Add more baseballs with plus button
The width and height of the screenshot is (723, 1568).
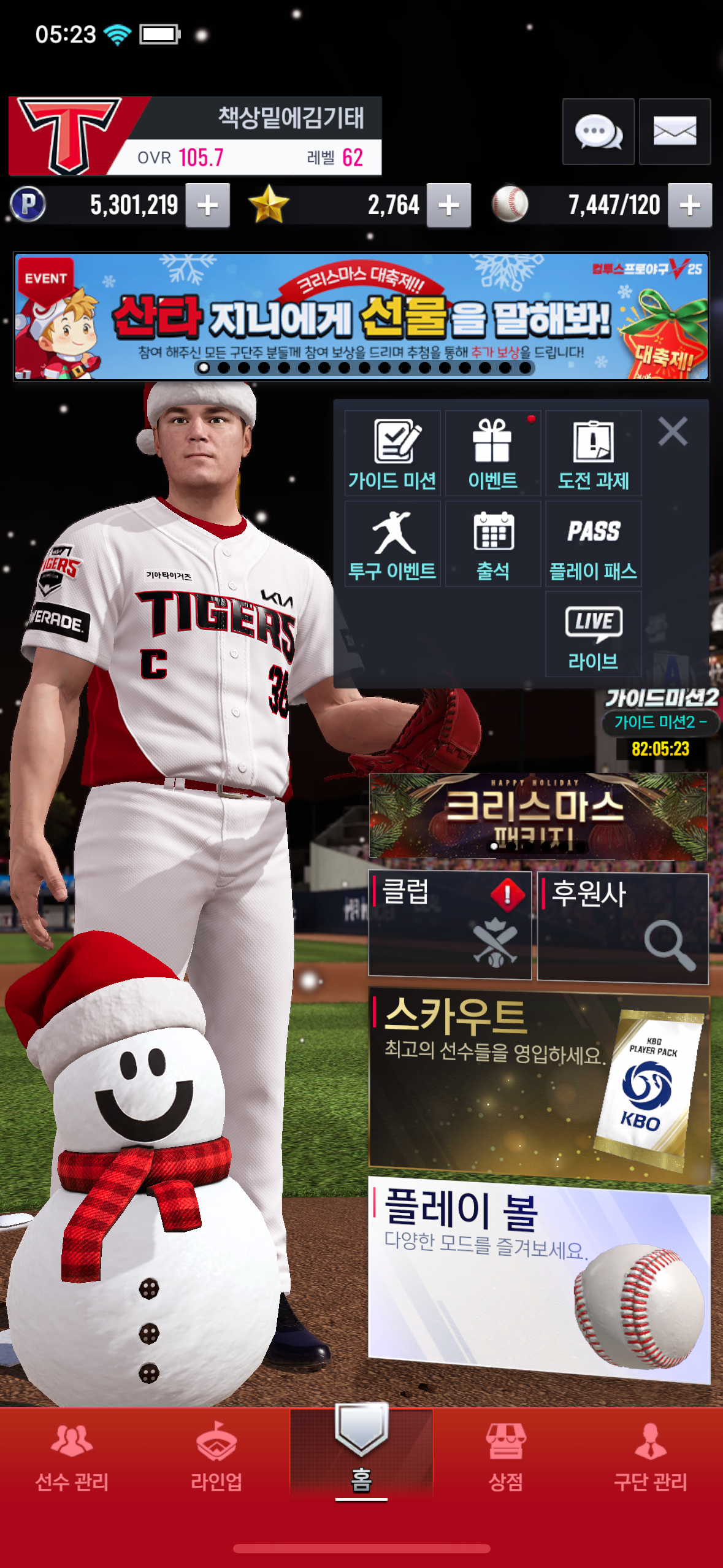690,206
